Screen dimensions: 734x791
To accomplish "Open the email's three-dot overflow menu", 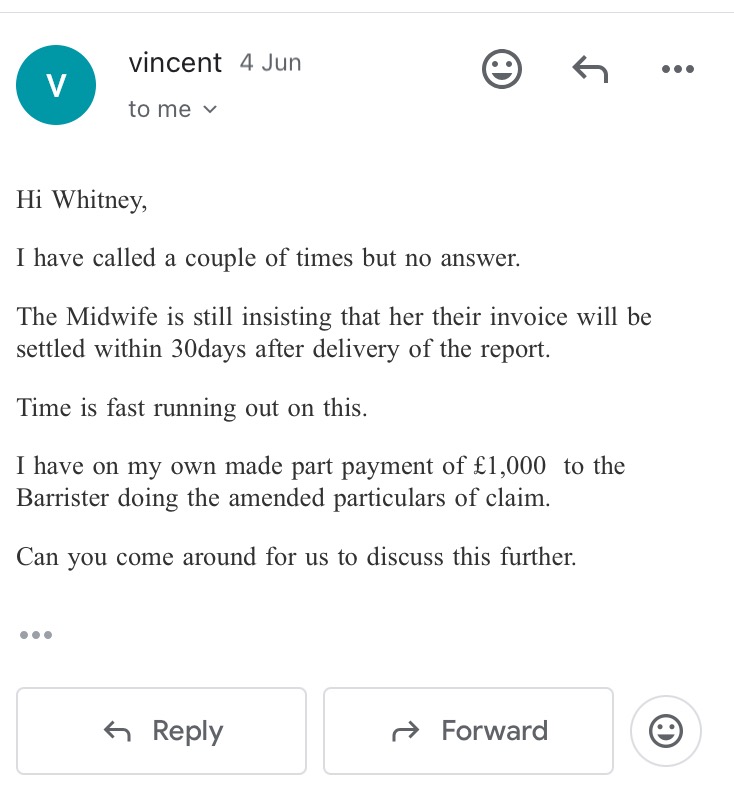I will point(677,69).
